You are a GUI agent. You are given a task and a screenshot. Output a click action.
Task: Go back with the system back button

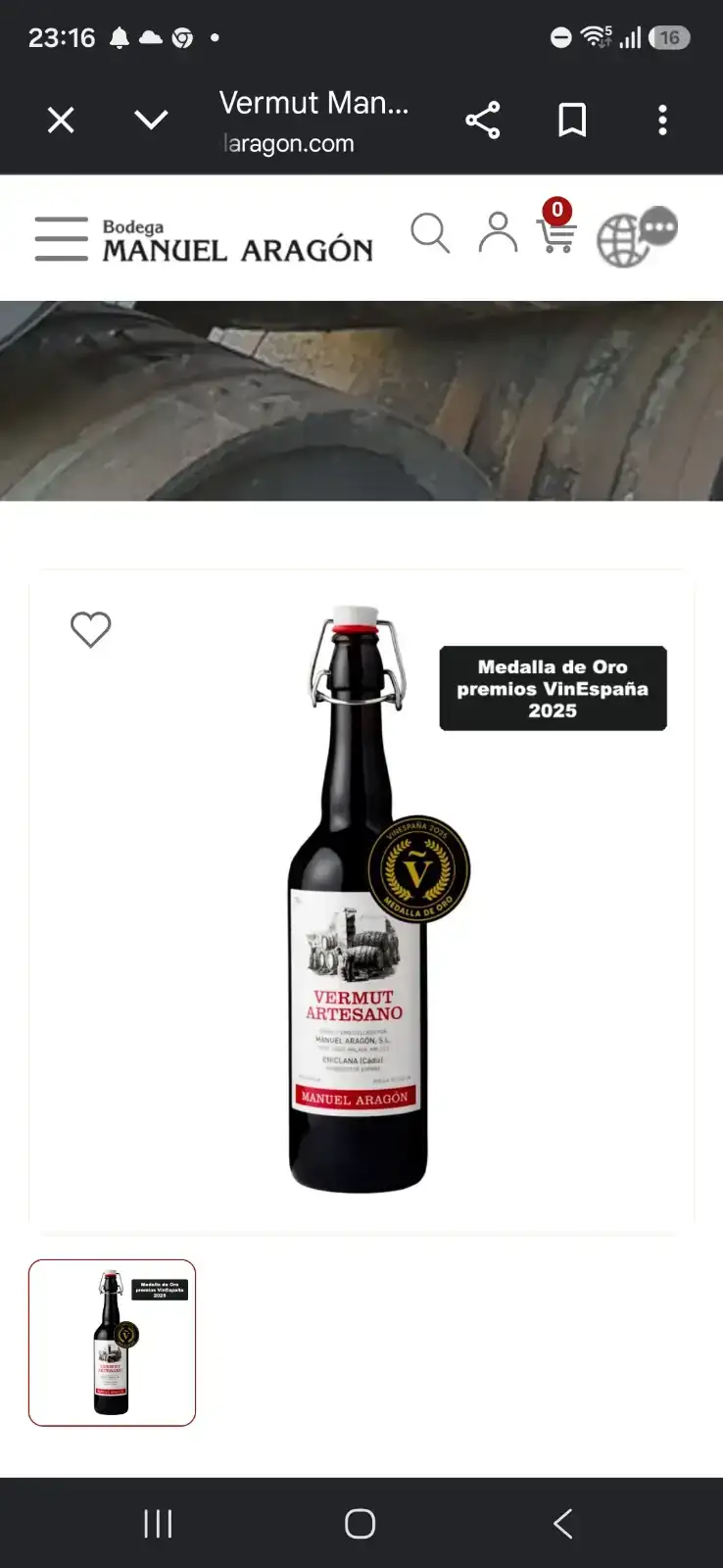pyautogui.click(x=562, y=1524)
